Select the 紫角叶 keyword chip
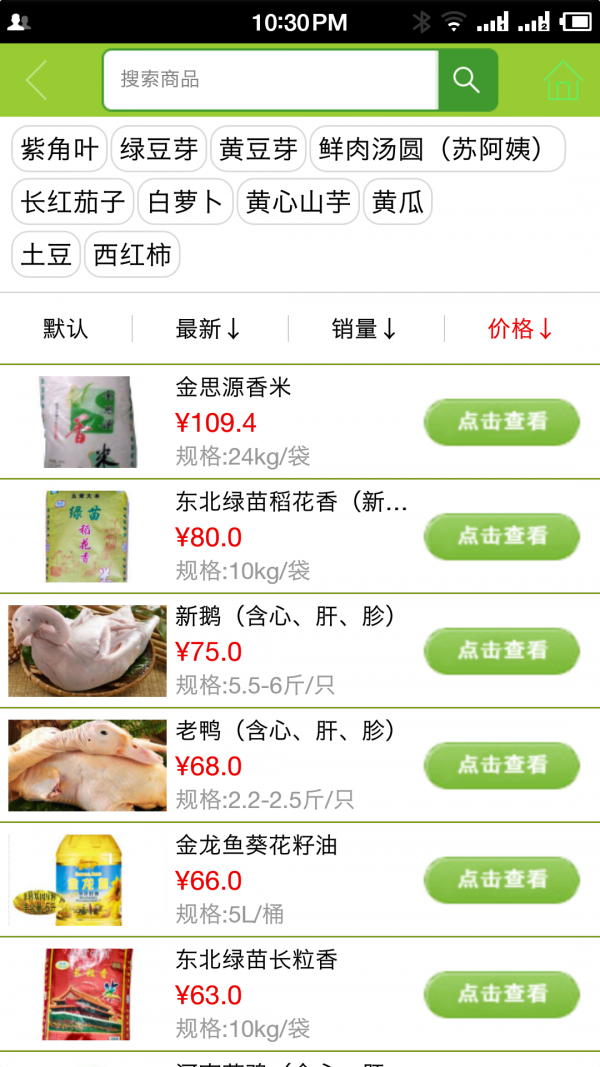600x1067 pixels. point(59,149)
